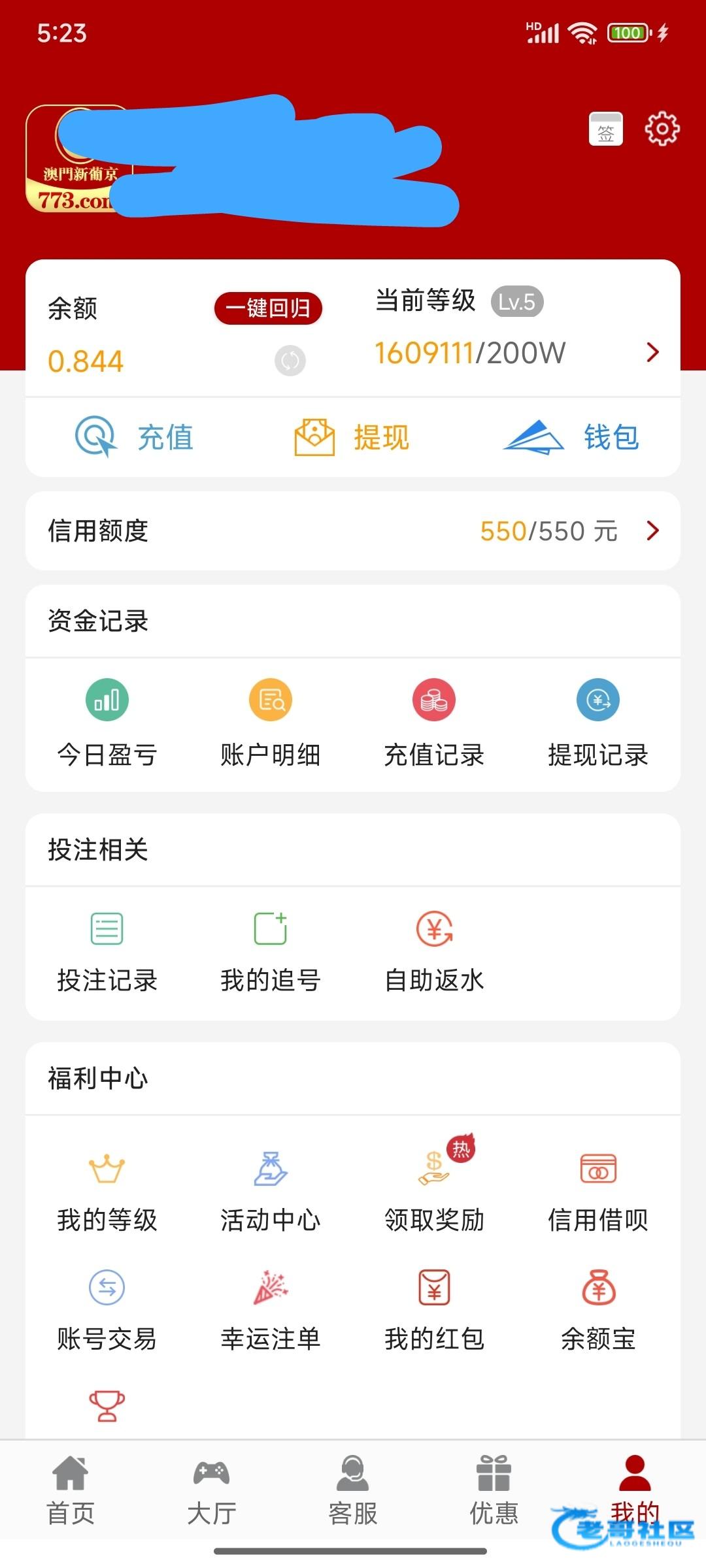Tap the 一键回归 button

point(268,308)
